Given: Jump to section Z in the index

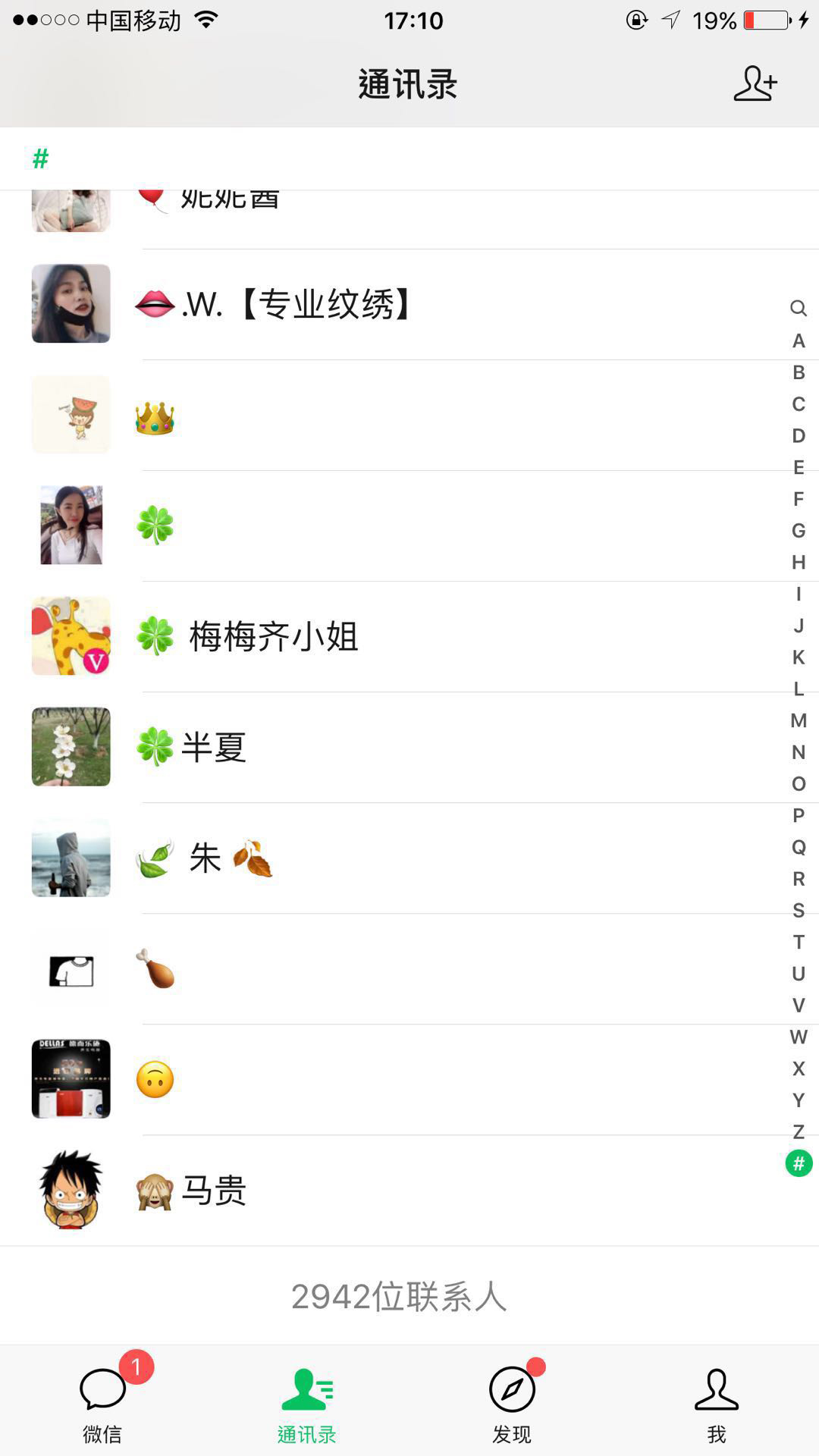Looking at the screenshot, I should coord(797,1130).
